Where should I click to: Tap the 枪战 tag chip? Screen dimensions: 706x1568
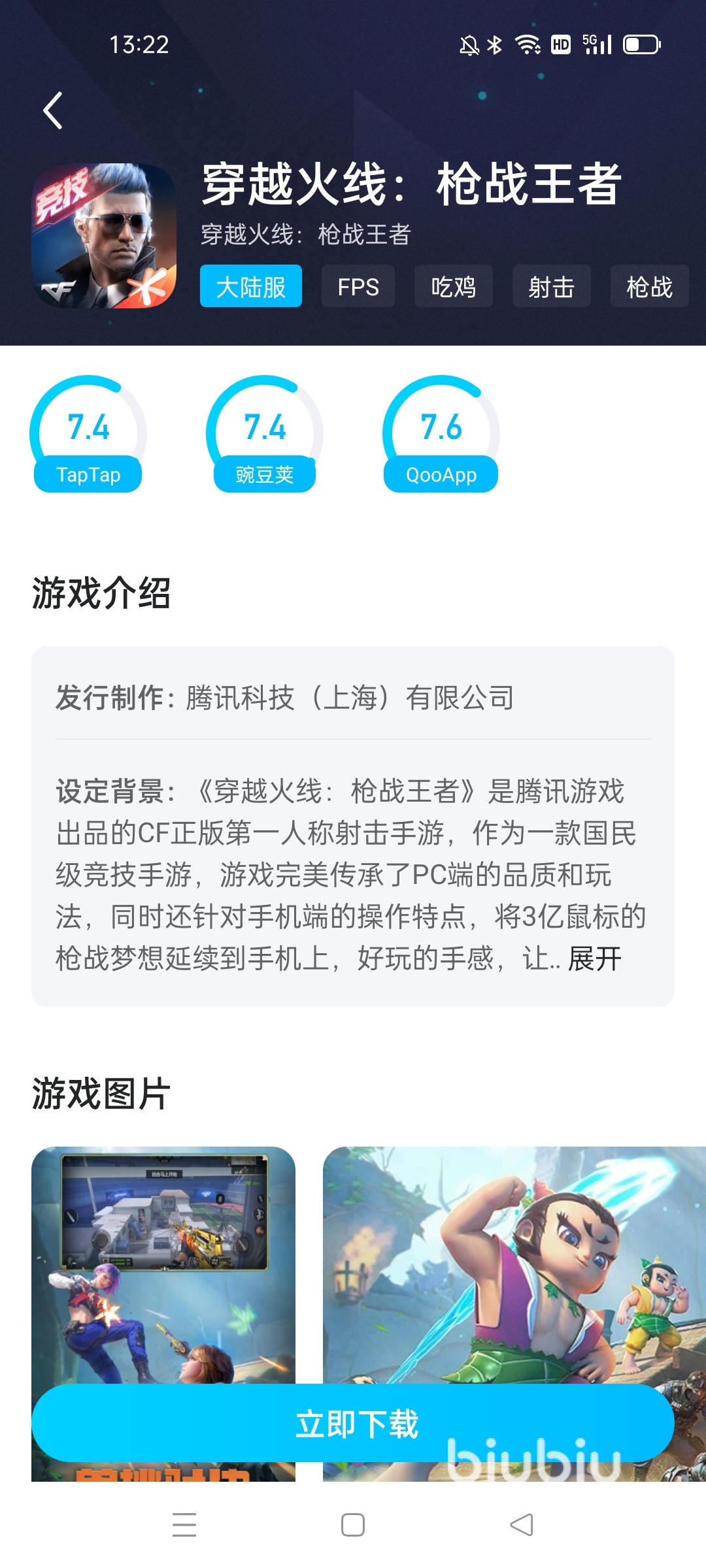649,286
